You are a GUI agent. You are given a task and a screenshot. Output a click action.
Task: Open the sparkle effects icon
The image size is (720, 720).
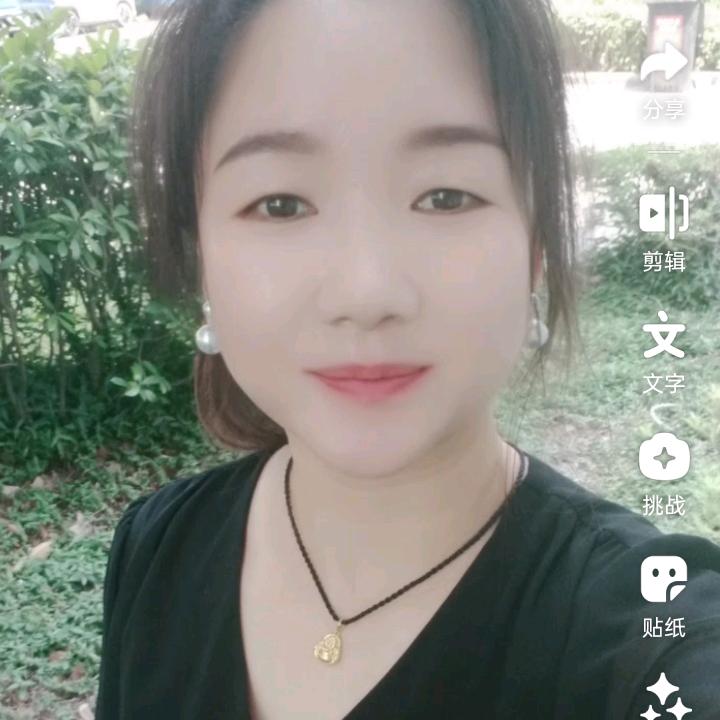click(x=666, y=697)
